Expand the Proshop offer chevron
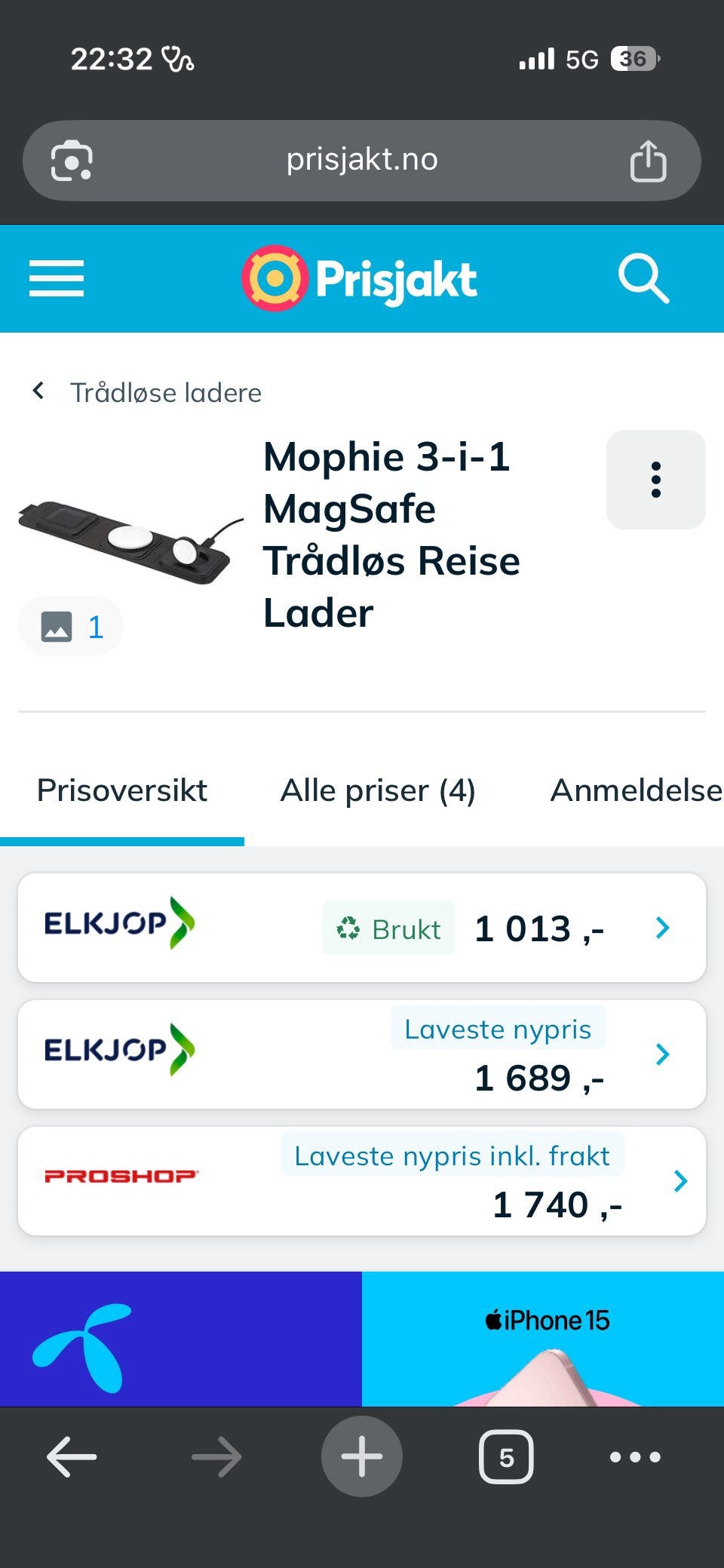 [681, 1180]
